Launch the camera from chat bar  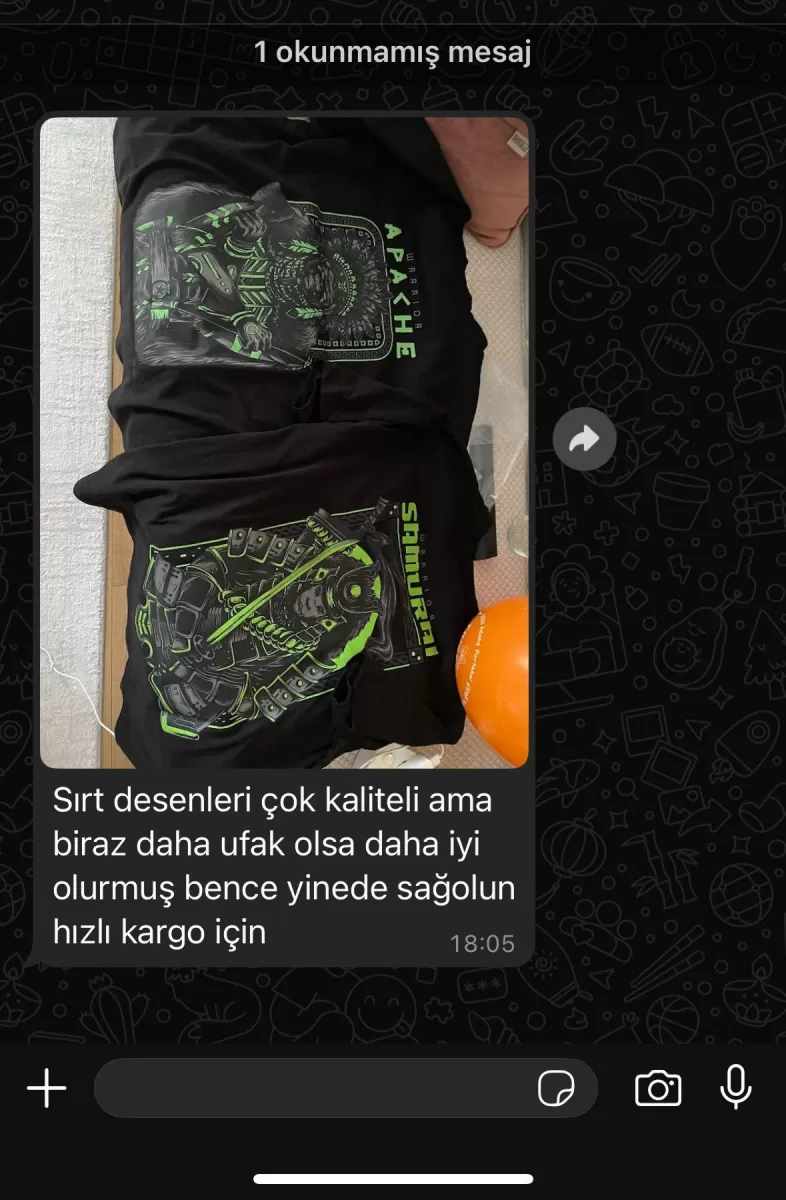pyautogui.click(x=658, y=1087)
